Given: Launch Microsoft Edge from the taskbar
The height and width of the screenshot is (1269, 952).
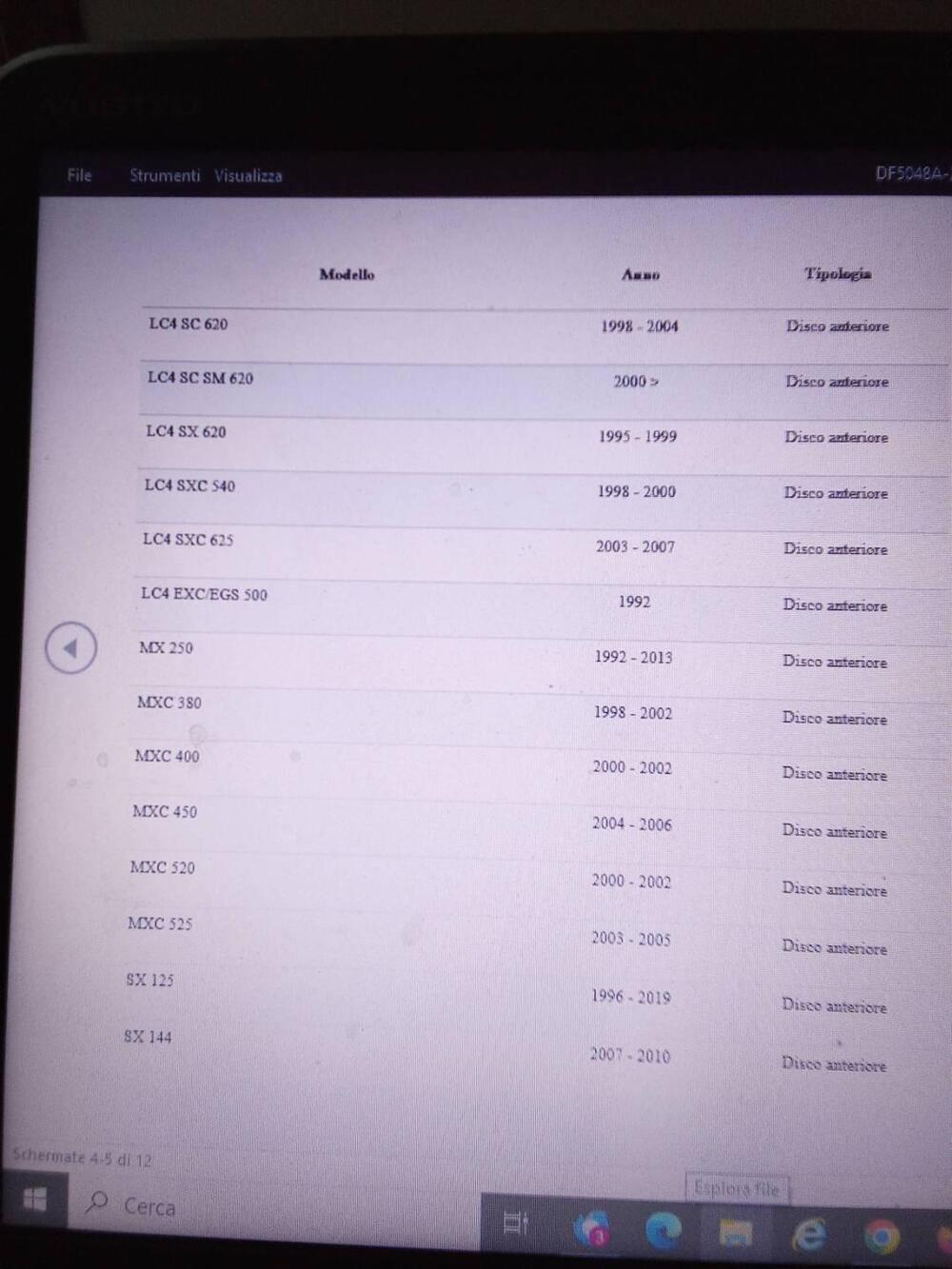Looking at the screenshot, I should tap(663, 1232).
